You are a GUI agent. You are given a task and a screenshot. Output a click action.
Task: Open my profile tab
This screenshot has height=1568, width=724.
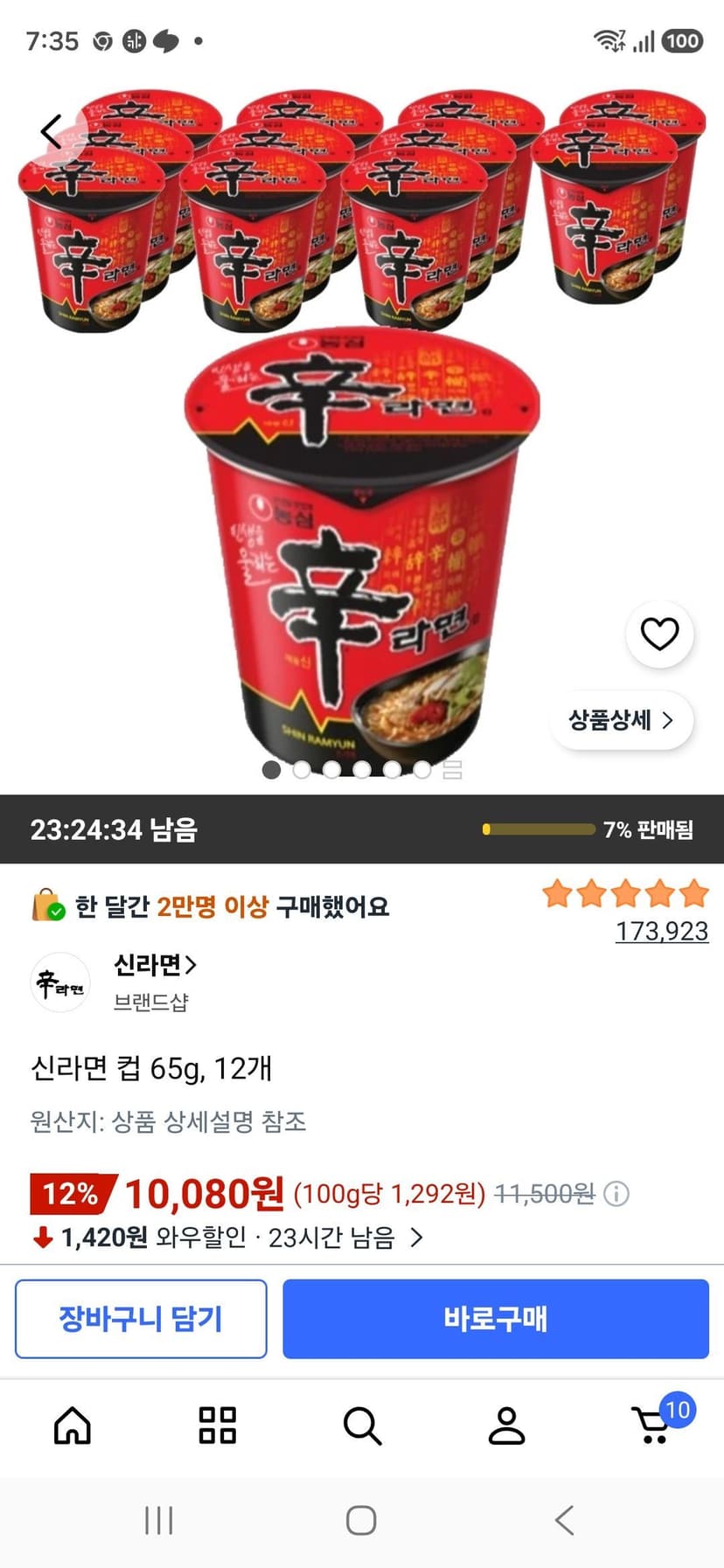(506, 1426)
